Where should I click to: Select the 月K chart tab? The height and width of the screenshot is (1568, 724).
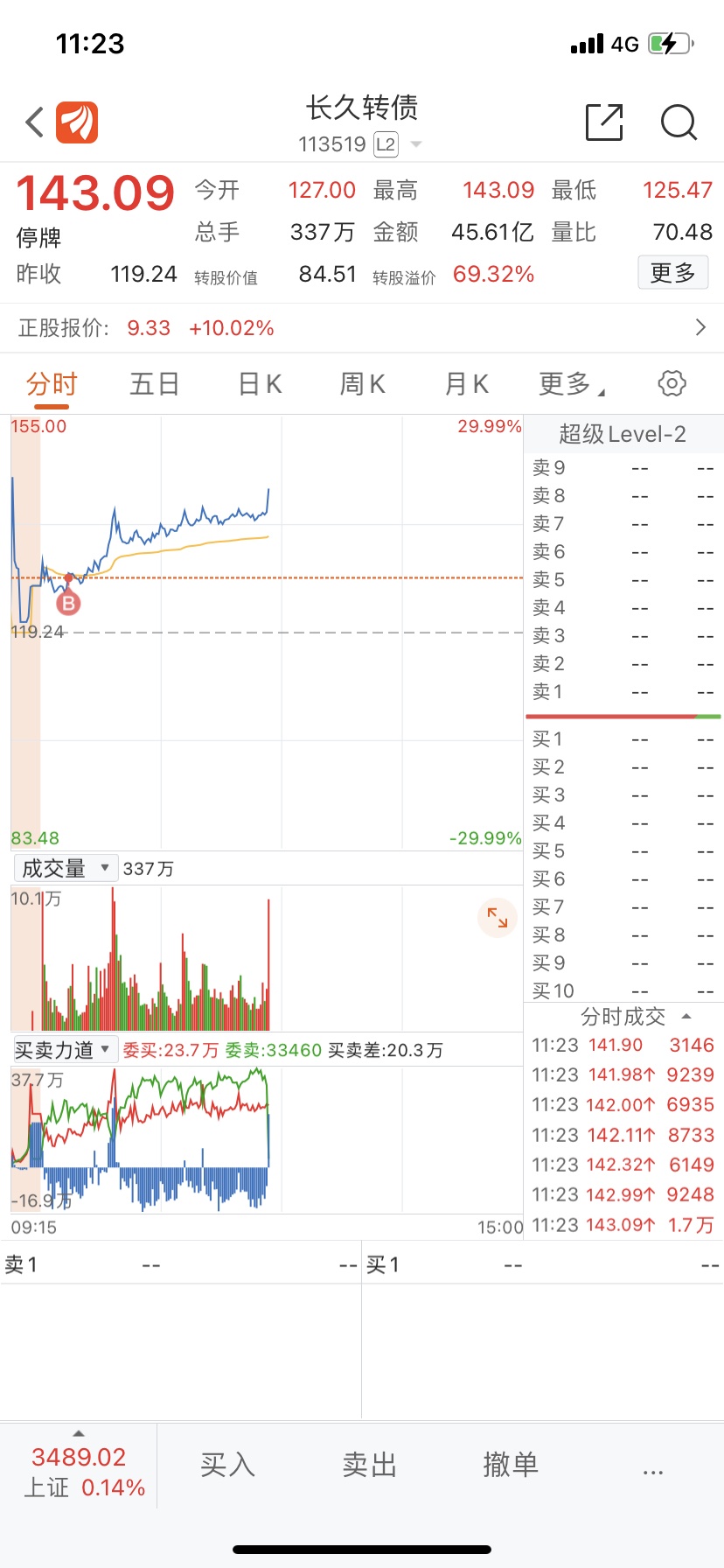(467, 383)
